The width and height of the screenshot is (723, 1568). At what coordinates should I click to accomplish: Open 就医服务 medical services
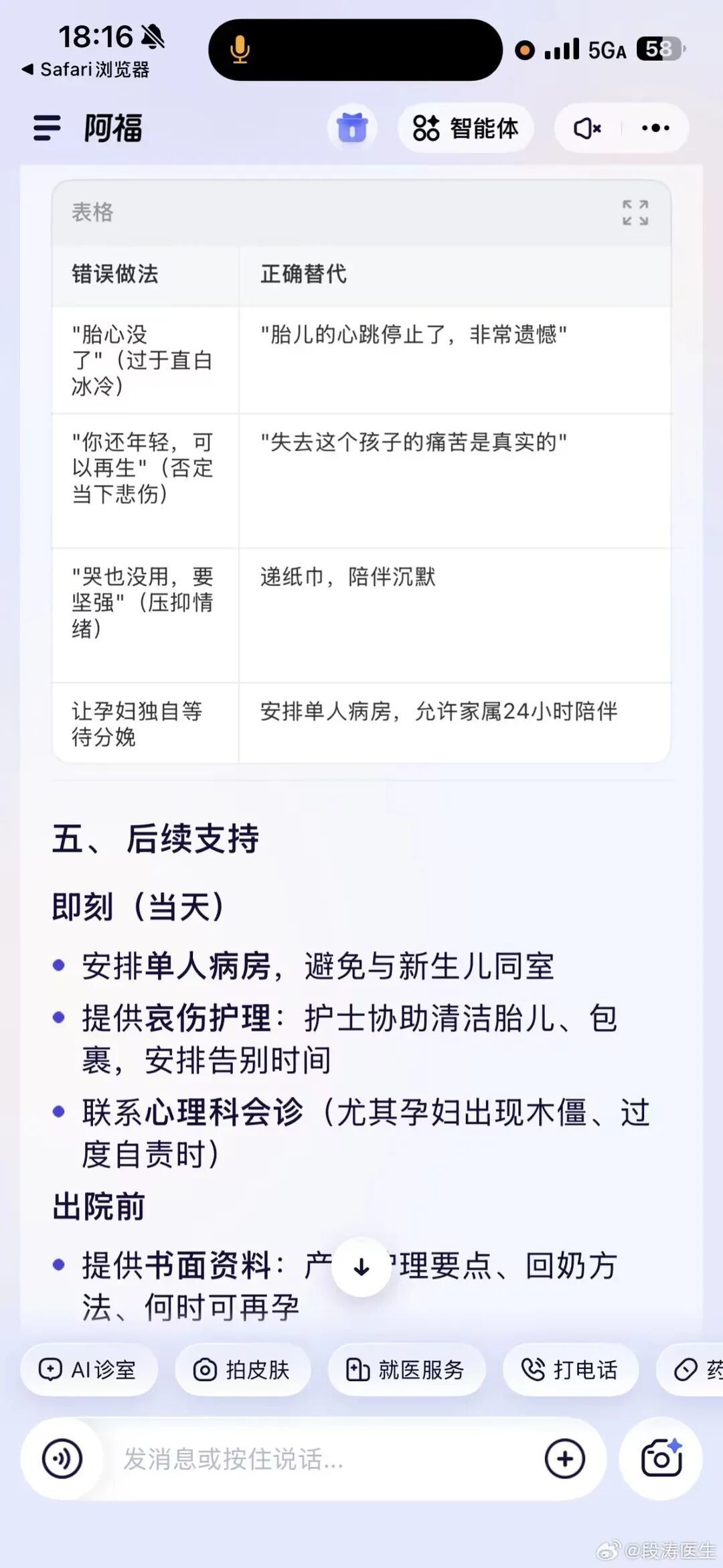pos(406,1370)
